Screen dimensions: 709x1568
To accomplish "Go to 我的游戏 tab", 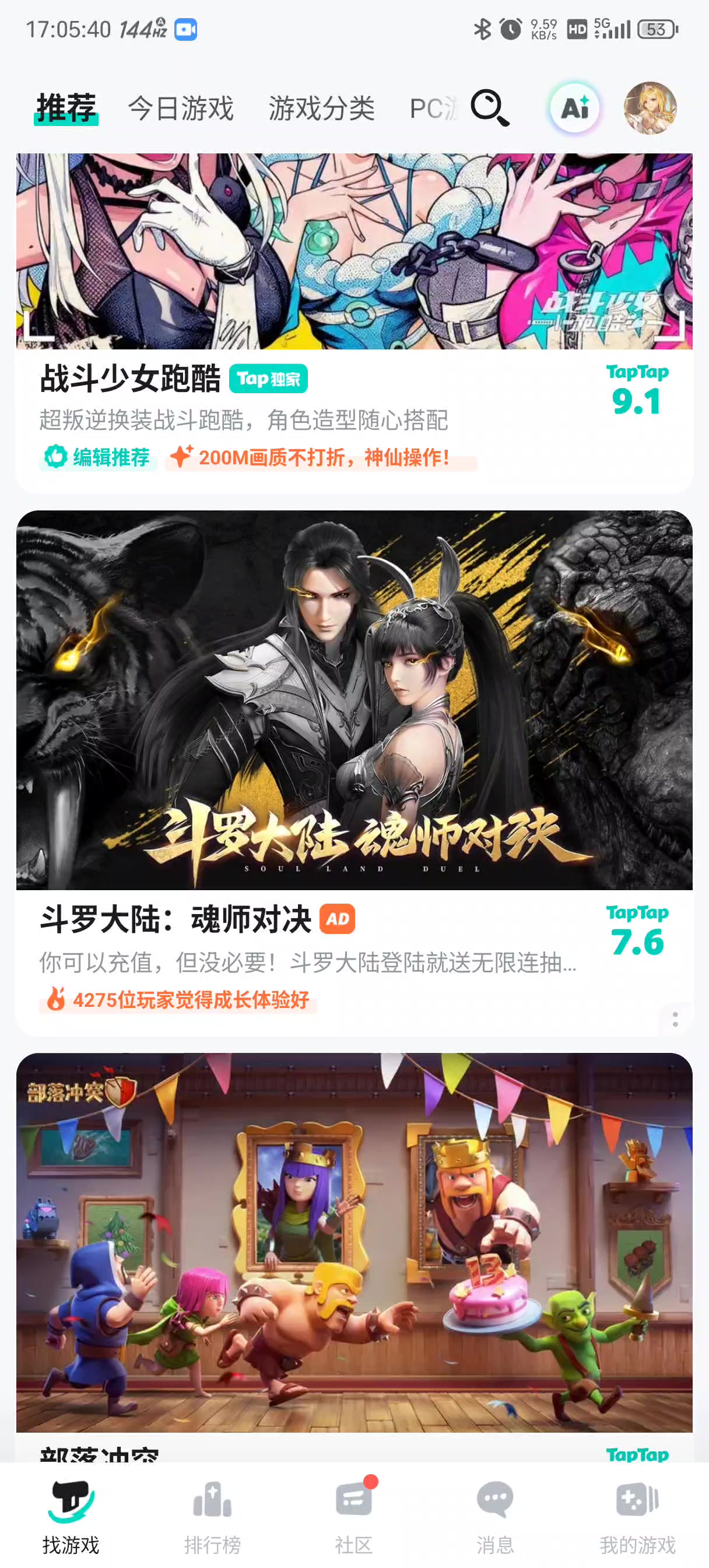I will pos(637,1517).
